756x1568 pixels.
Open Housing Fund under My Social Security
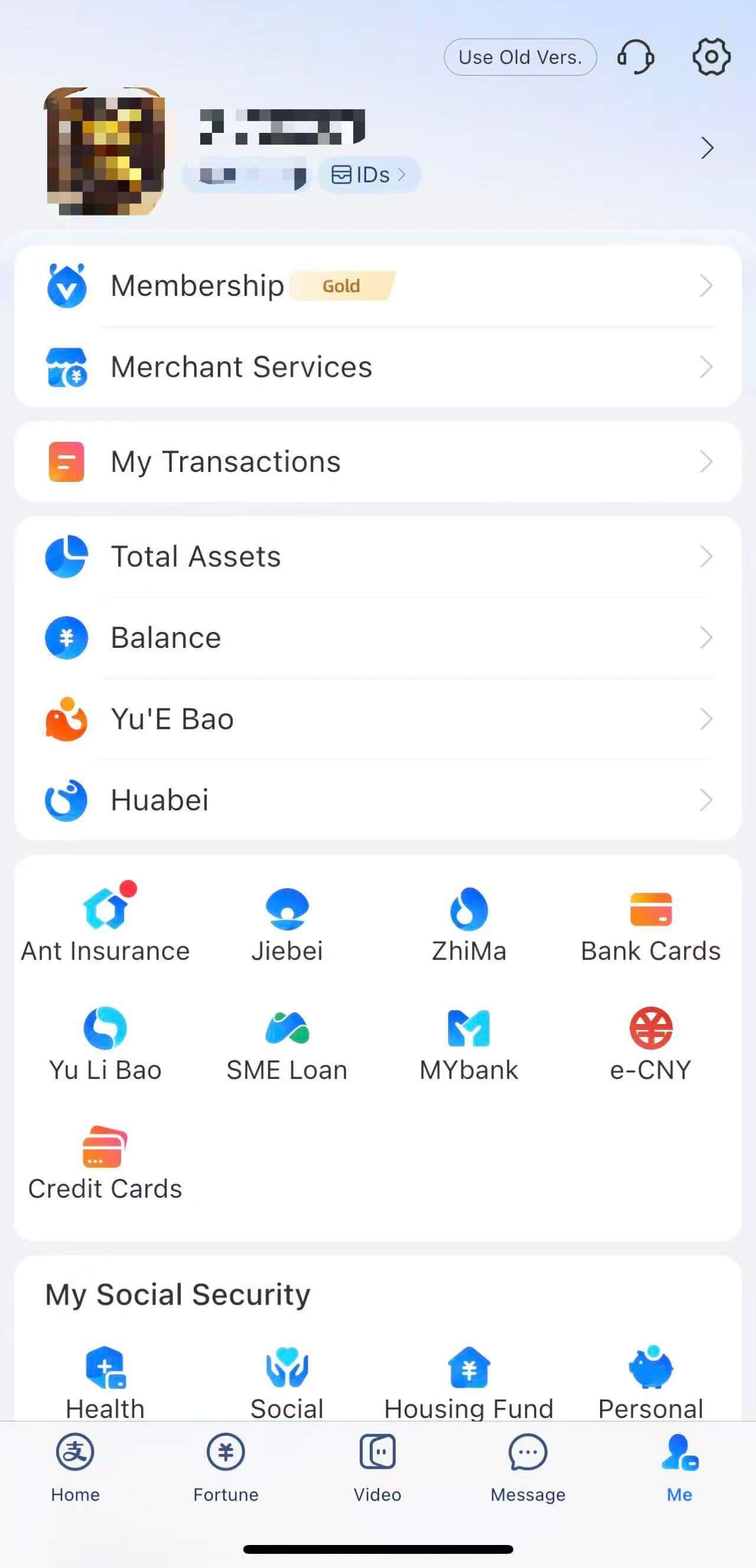(x=468, y=1382)
